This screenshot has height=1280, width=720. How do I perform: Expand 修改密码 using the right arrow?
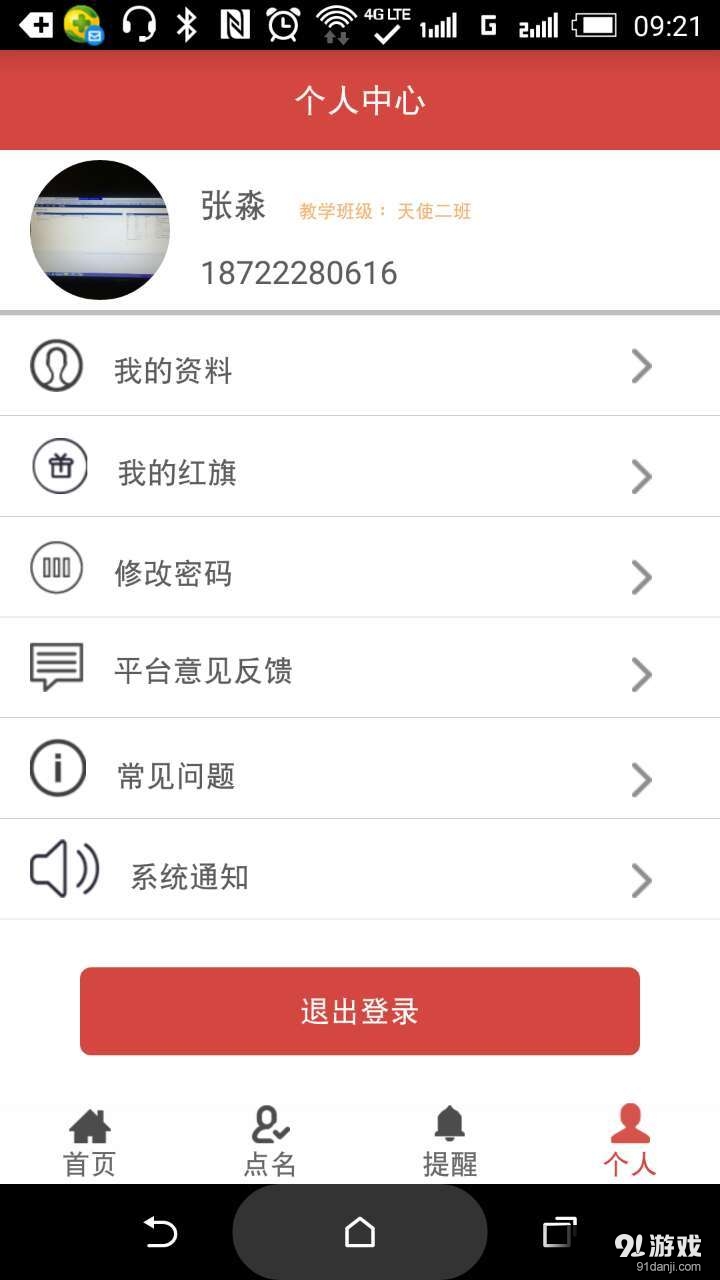[641, 577]
